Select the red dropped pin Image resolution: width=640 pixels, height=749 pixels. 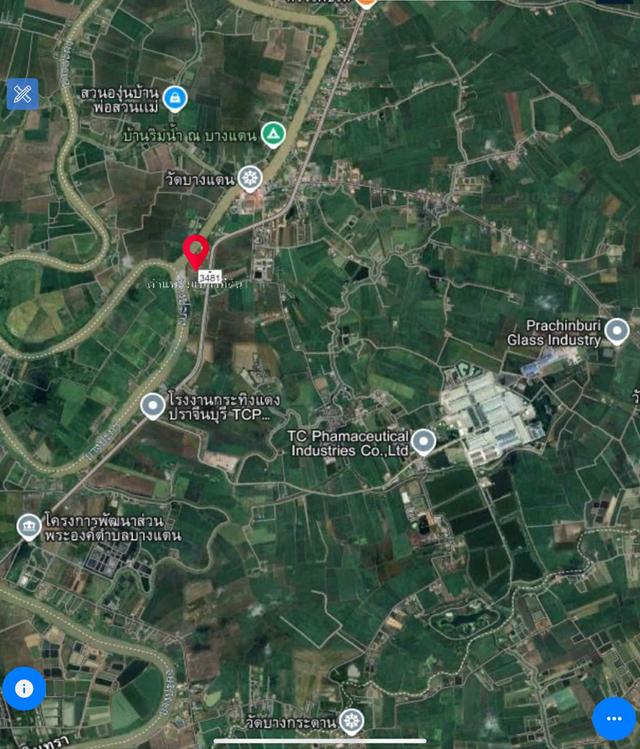click(195, 250)
